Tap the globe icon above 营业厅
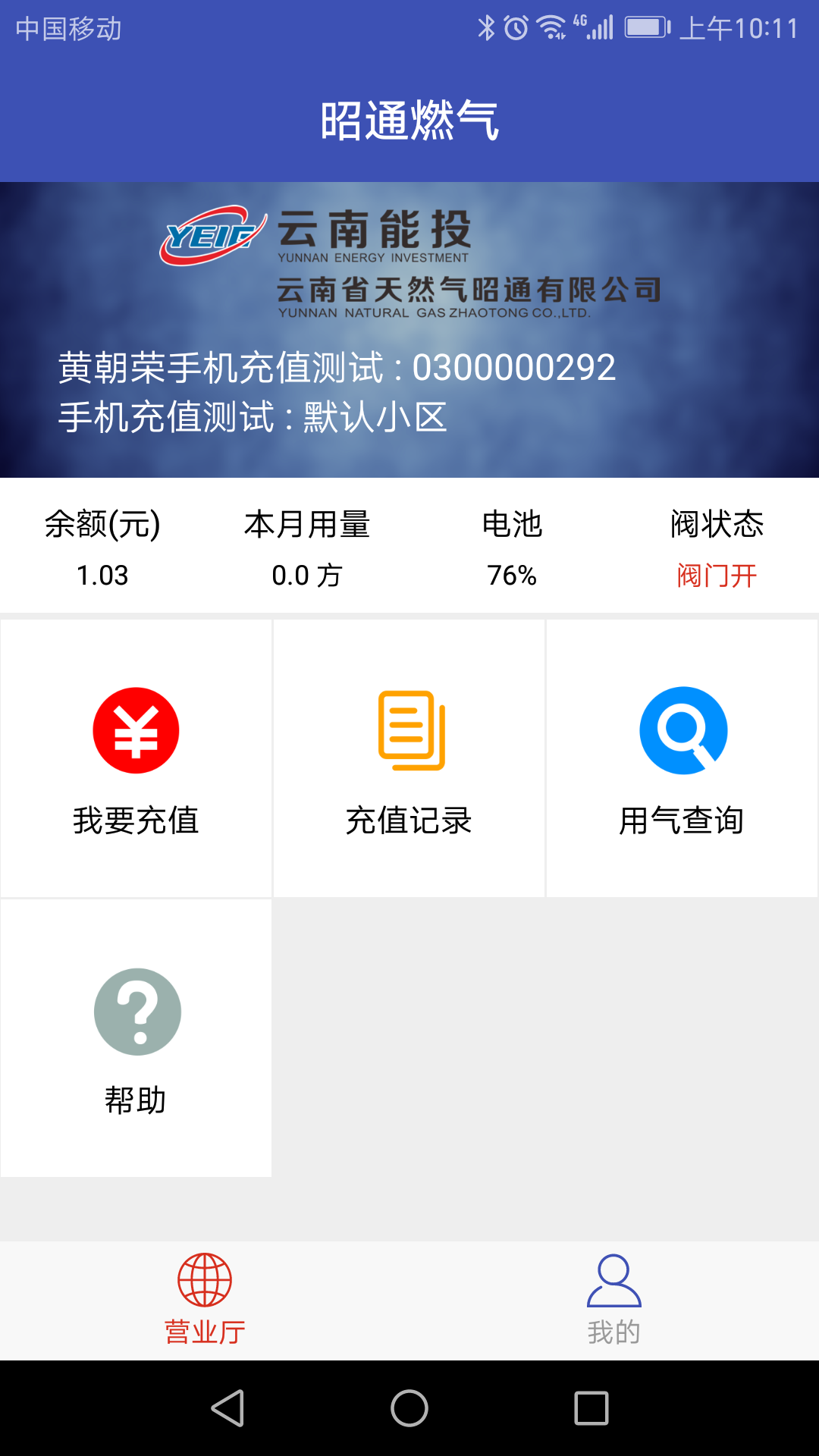The image size is (819, 1456). coord(203,1279)
